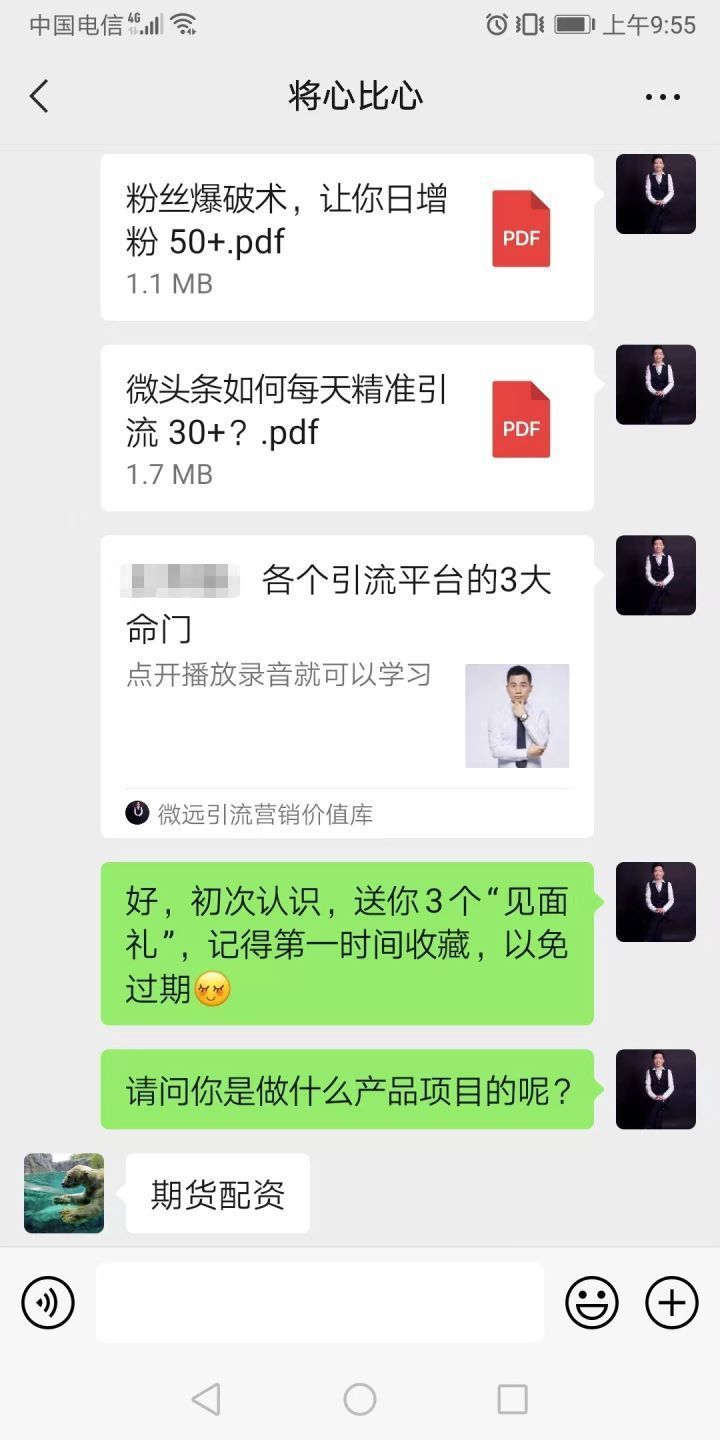The height and width of the screenshot is (1440, 720).
Task: Open the emoji picker icon
Action: point(592,1302)
